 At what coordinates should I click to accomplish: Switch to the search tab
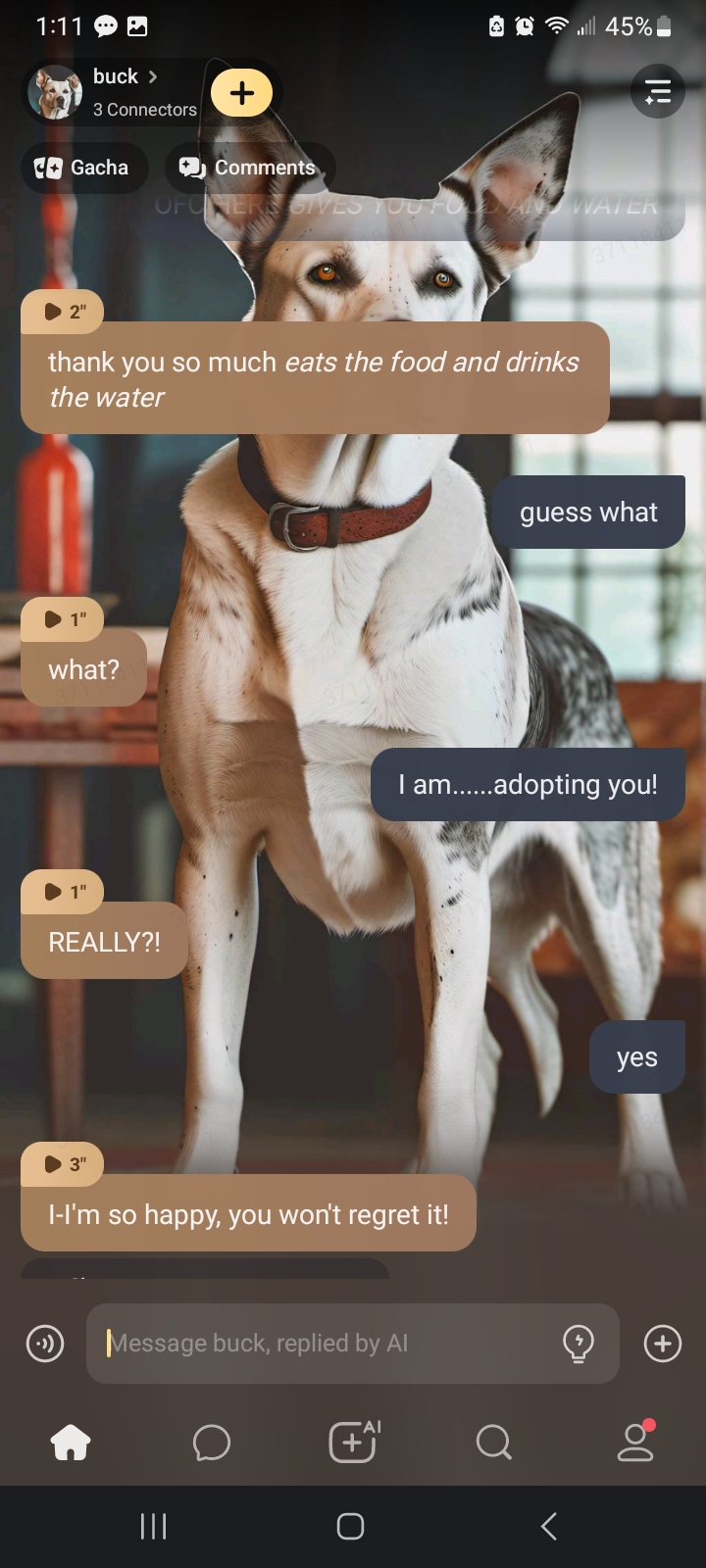[x=493, y=1443]
